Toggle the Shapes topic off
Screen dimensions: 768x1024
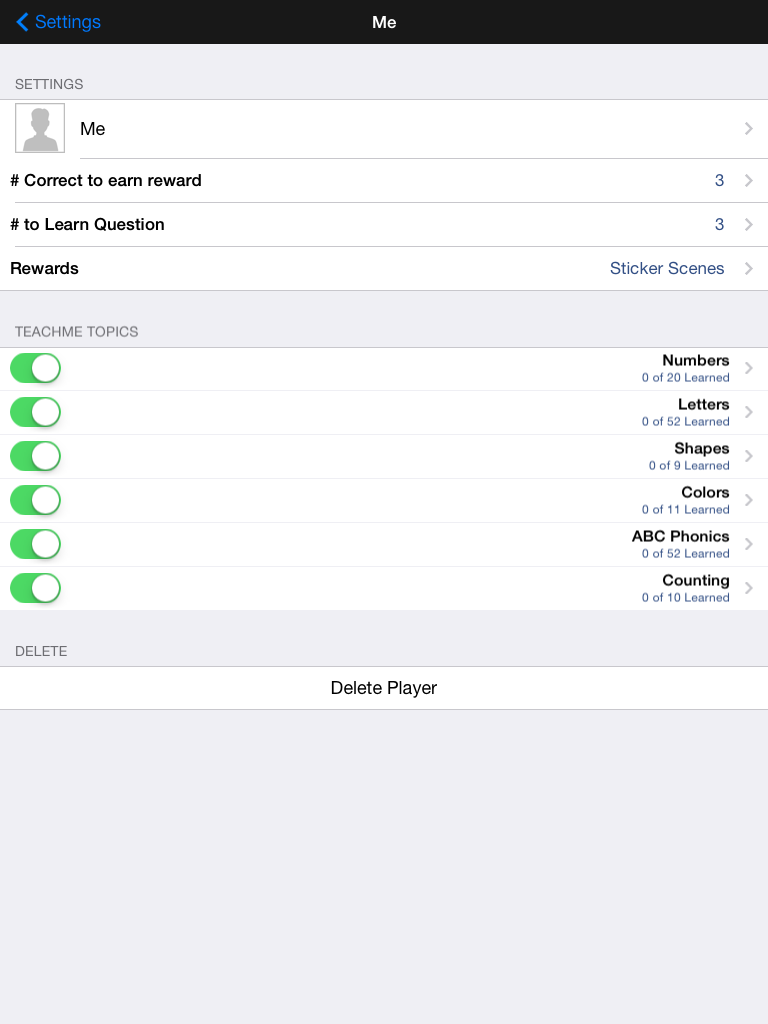pyautogui.click(x=36, y=456)
